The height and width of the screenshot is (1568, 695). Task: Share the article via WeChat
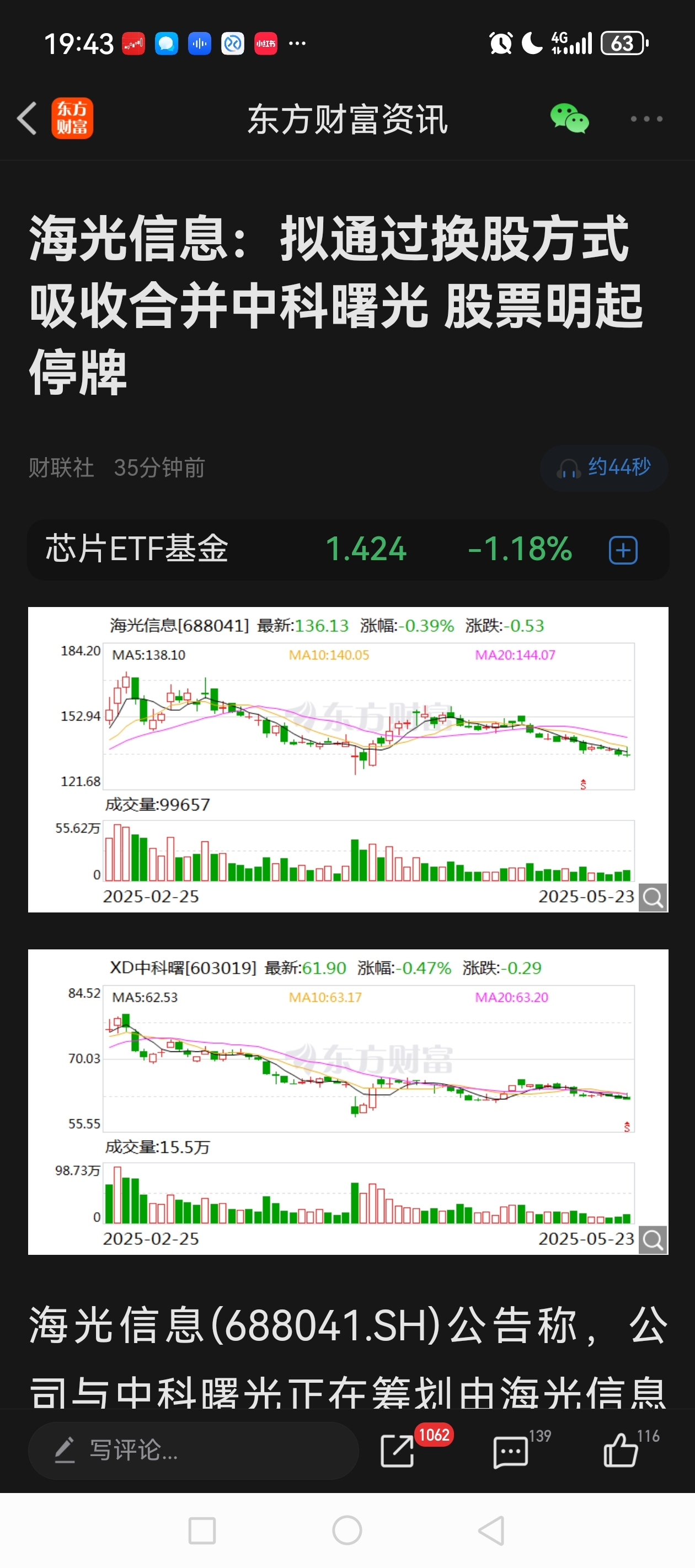[x=570, y=119]
